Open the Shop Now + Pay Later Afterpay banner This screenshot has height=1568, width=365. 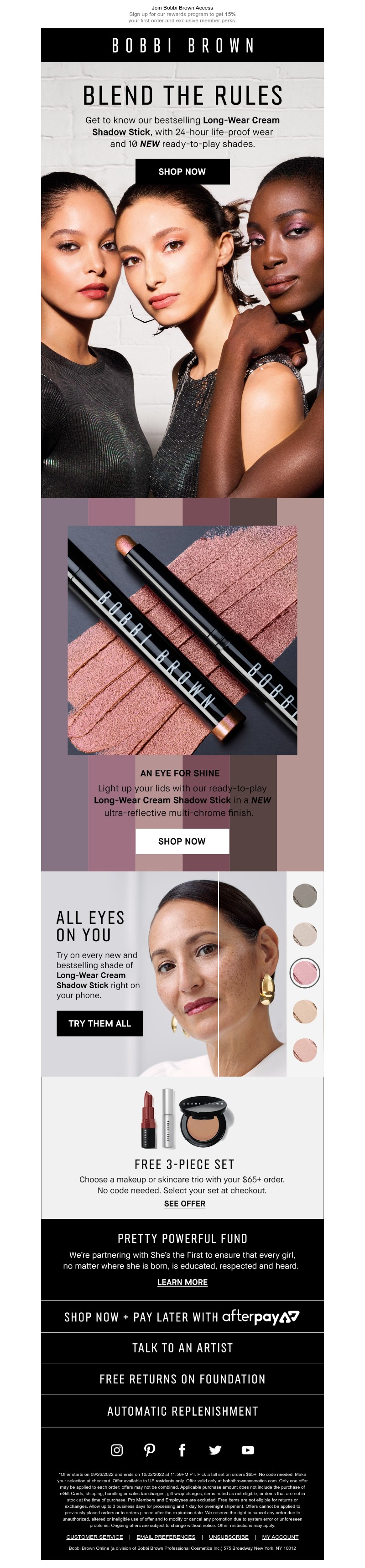tap(182, 1316)
